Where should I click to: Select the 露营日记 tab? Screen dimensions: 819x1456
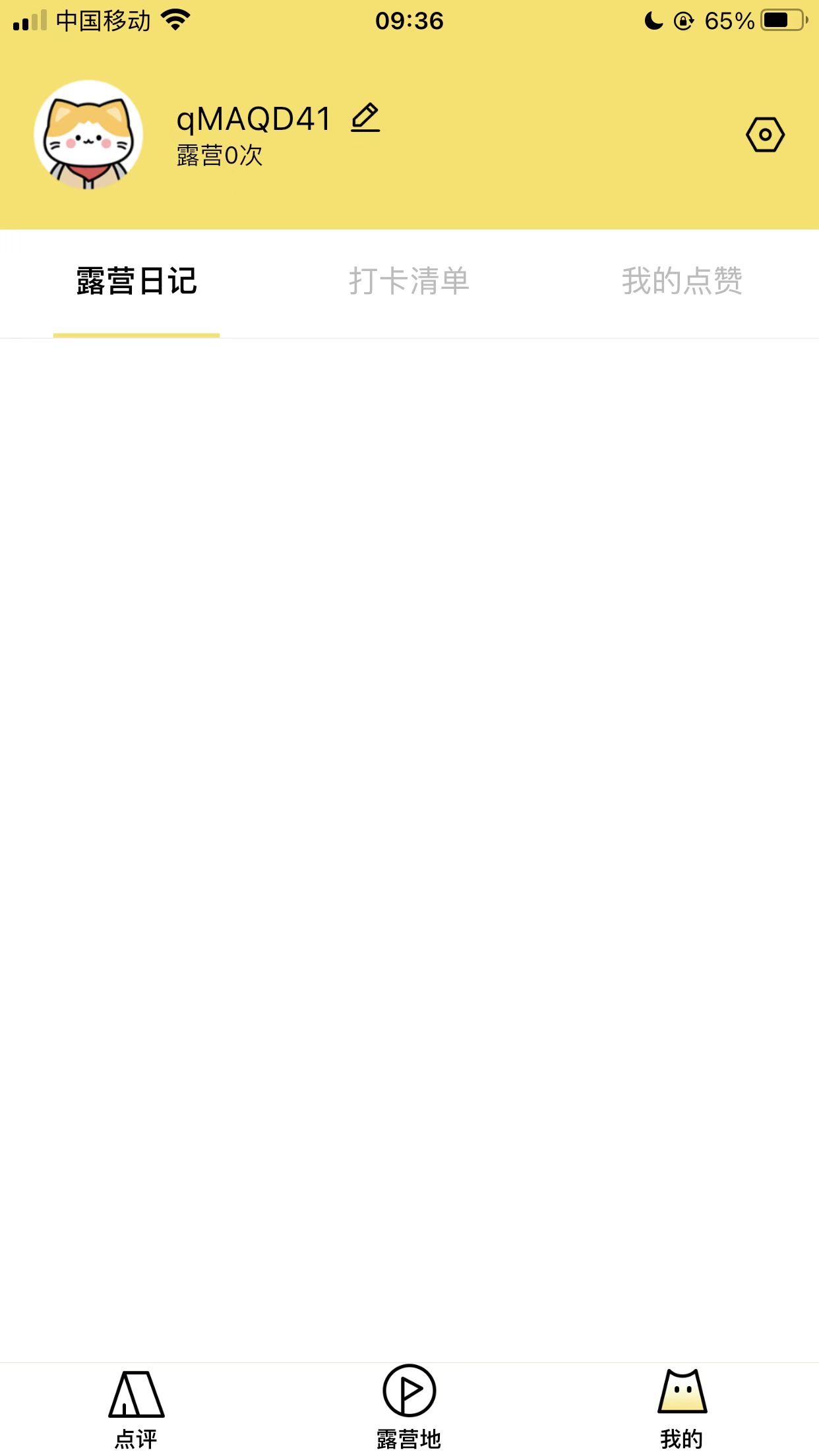(136, 282)
